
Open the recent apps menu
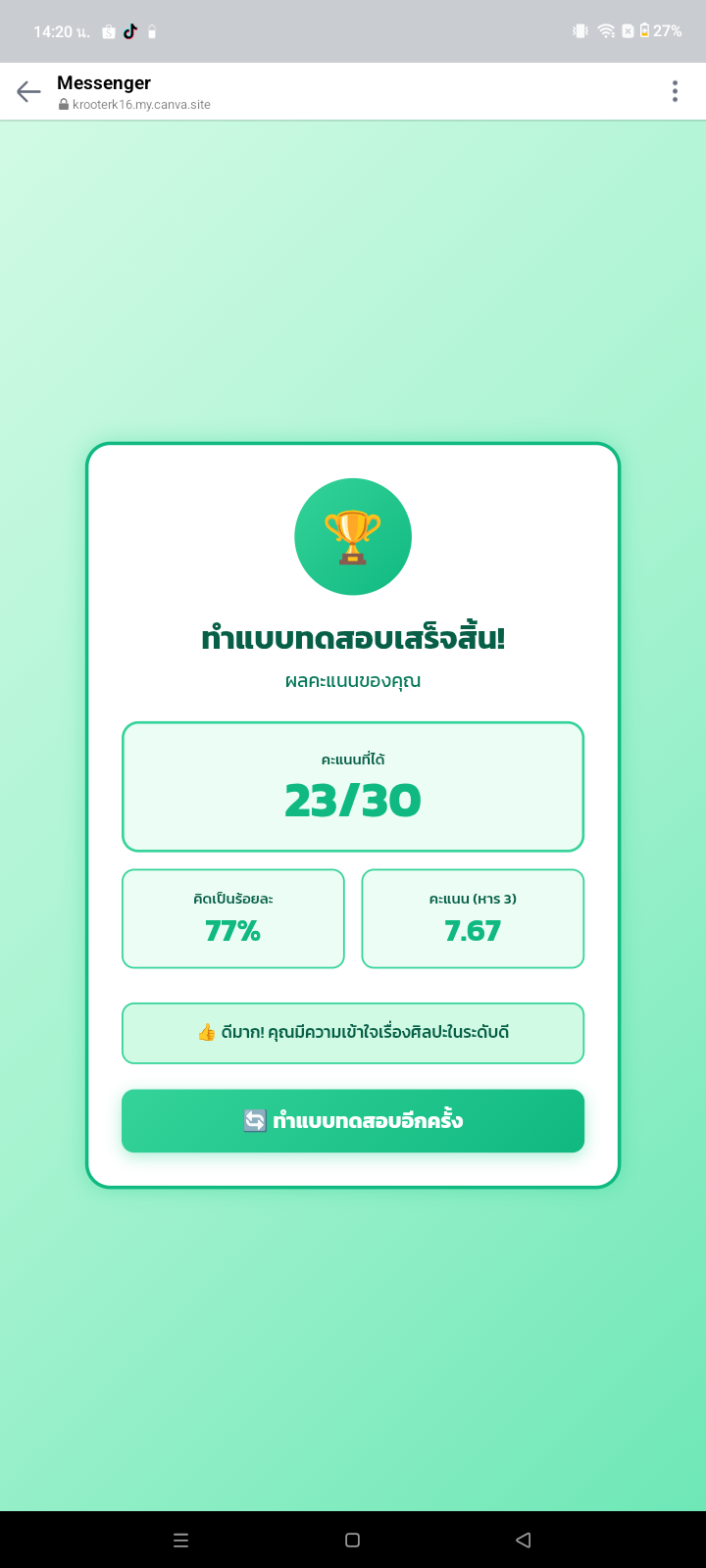click(x=180, y=1541)
